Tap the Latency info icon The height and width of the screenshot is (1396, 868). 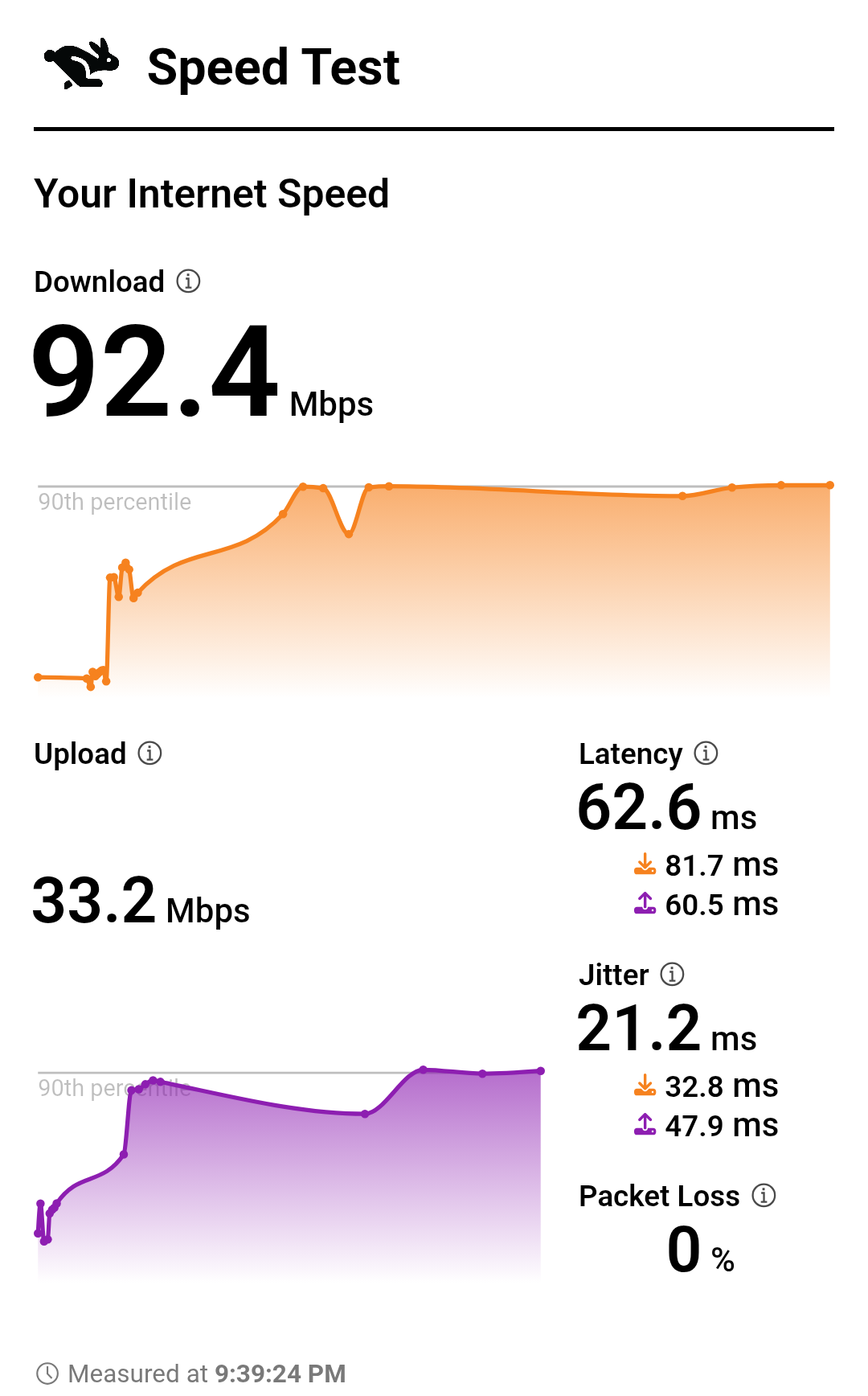[706, 753]
